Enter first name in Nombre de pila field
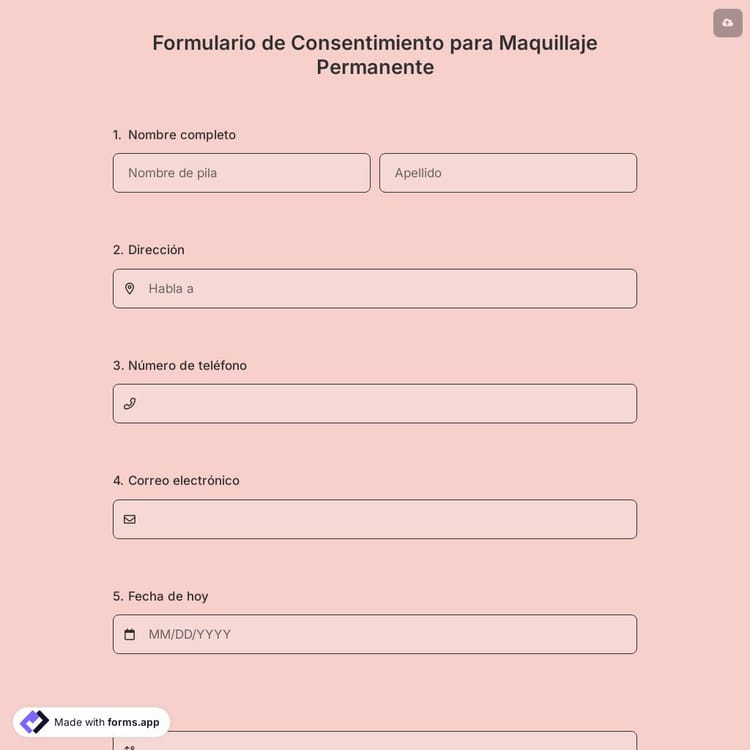750x750 pixels. coord(241,173)
